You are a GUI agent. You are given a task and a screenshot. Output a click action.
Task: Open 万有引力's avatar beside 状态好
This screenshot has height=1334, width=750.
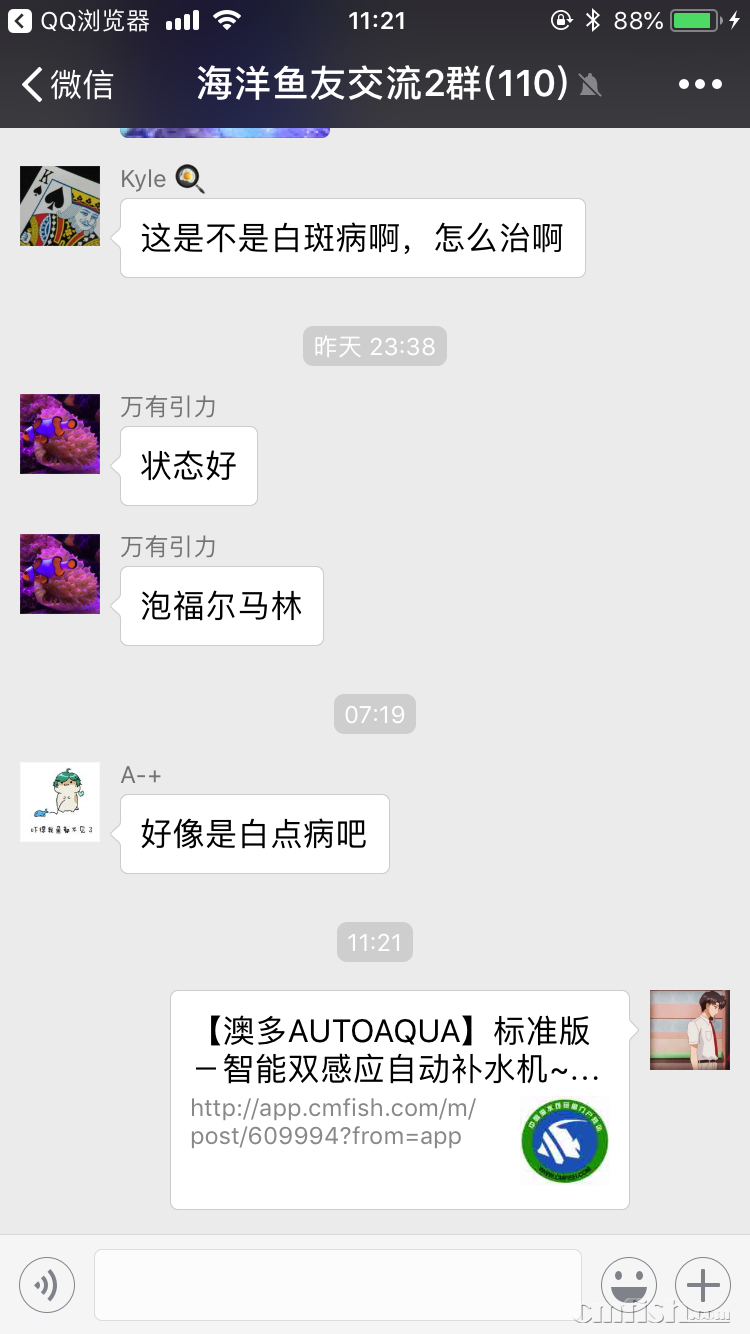pos(60,434)
